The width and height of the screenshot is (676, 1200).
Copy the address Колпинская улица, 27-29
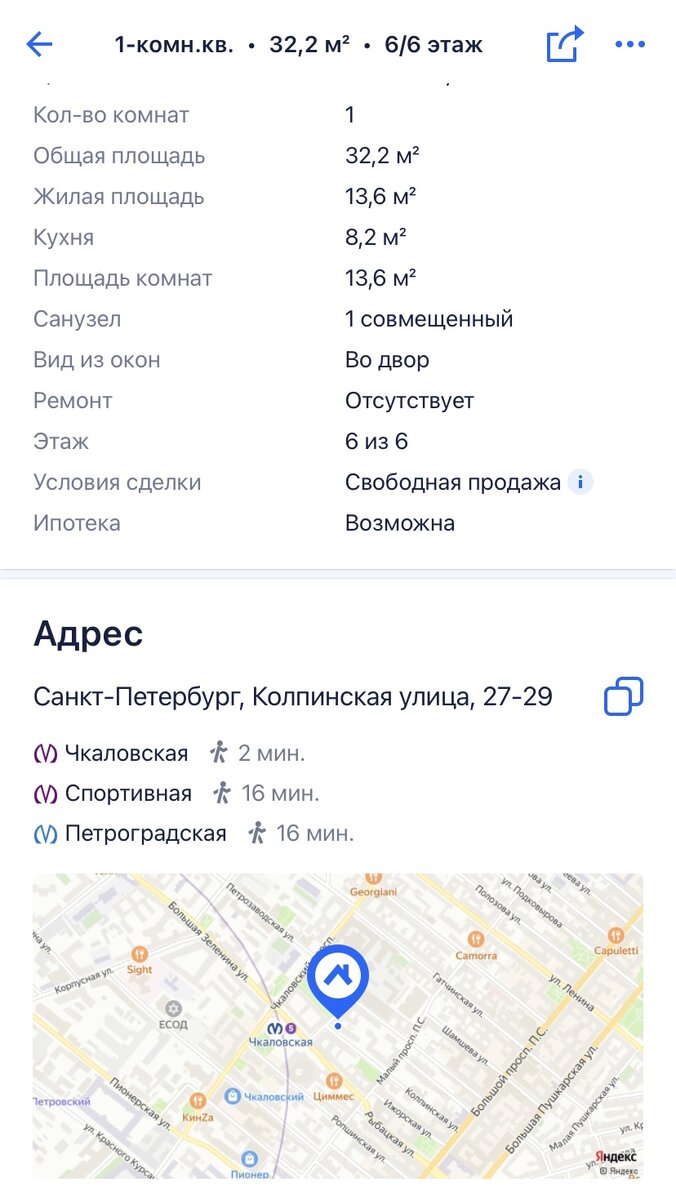coord(624,696)
